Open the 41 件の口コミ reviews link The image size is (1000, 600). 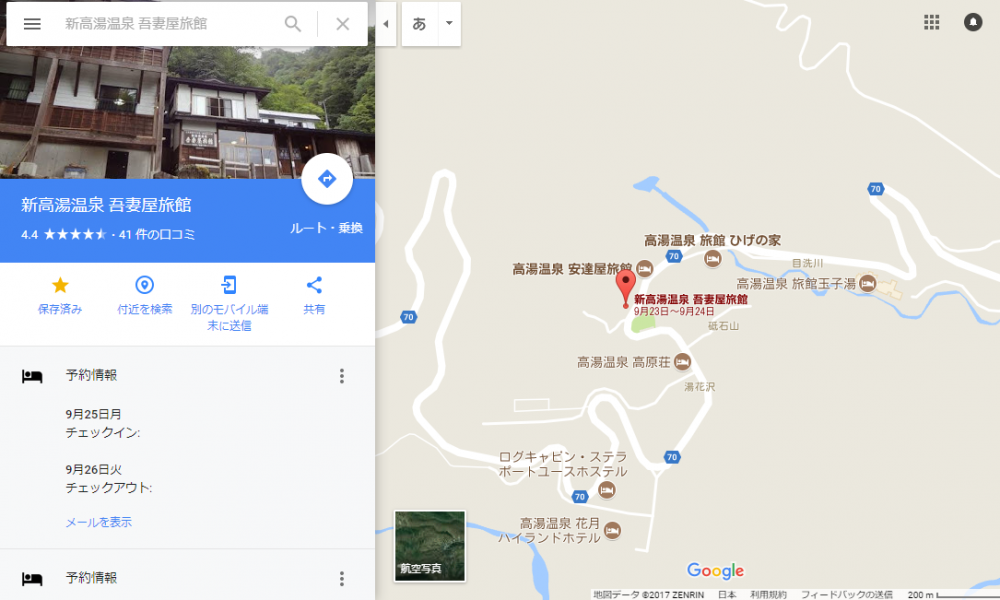(x=157, y=235)
